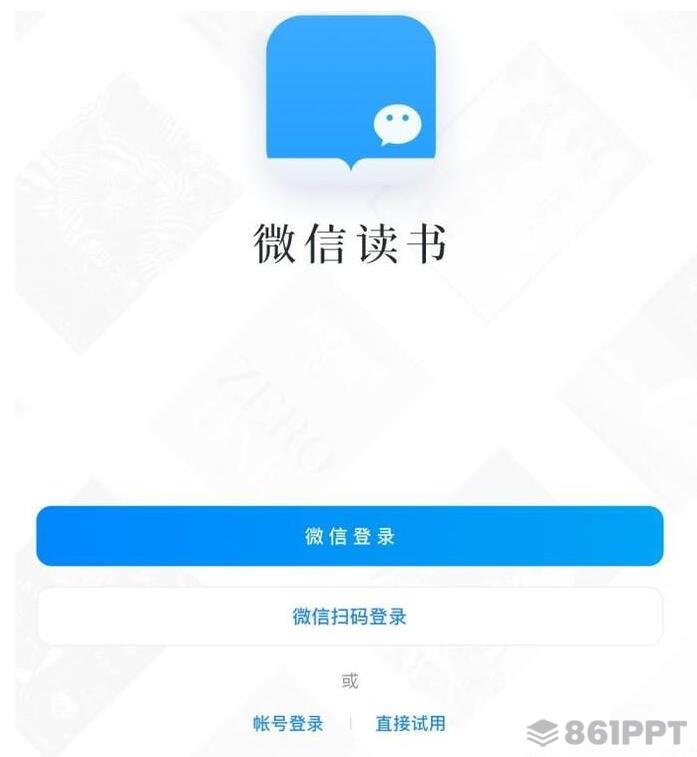Select 直接试用 to try without login

pos(410,723)
